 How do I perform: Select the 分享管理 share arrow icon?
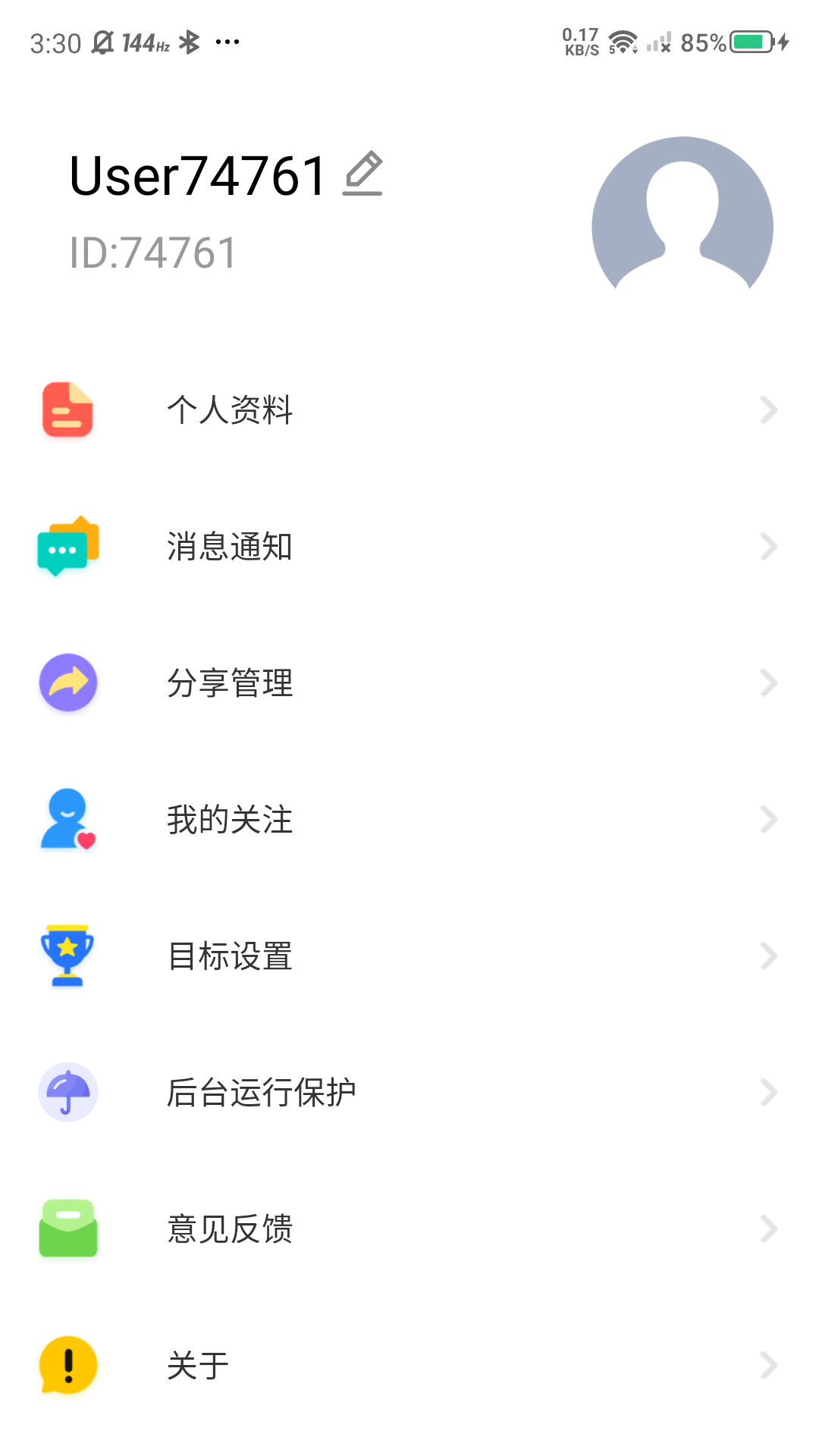[x=67, y=682]
